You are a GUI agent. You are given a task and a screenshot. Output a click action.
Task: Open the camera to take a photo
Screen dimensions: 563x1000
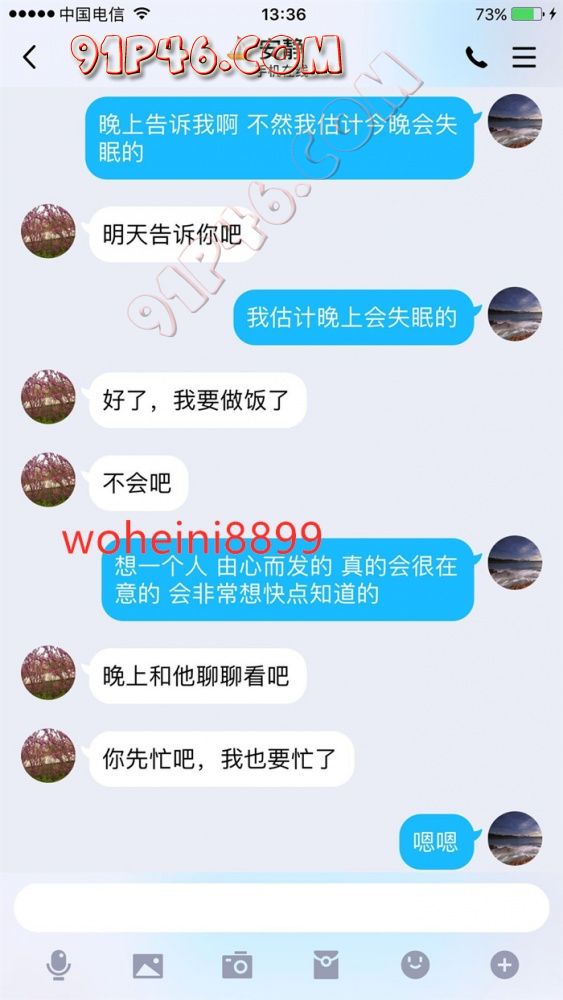click(237, 965)
